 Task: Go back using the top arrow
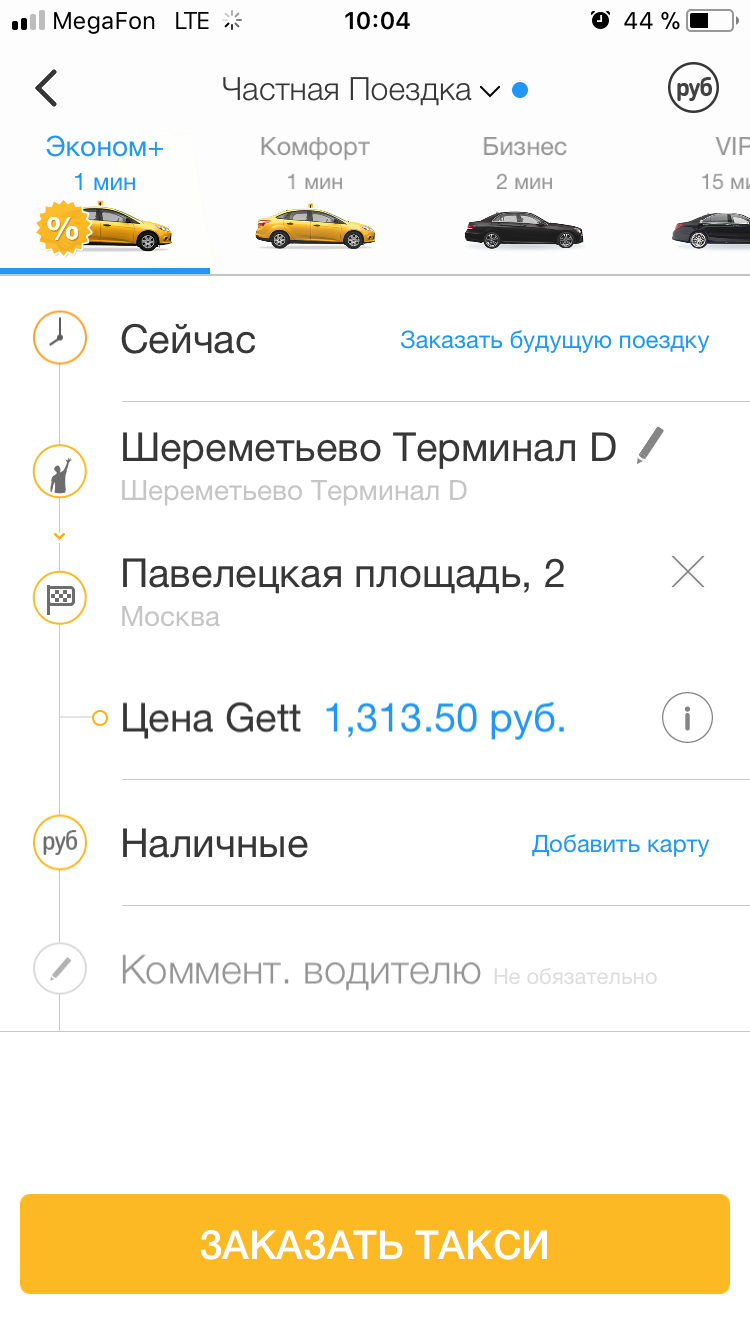coord(46,89)
